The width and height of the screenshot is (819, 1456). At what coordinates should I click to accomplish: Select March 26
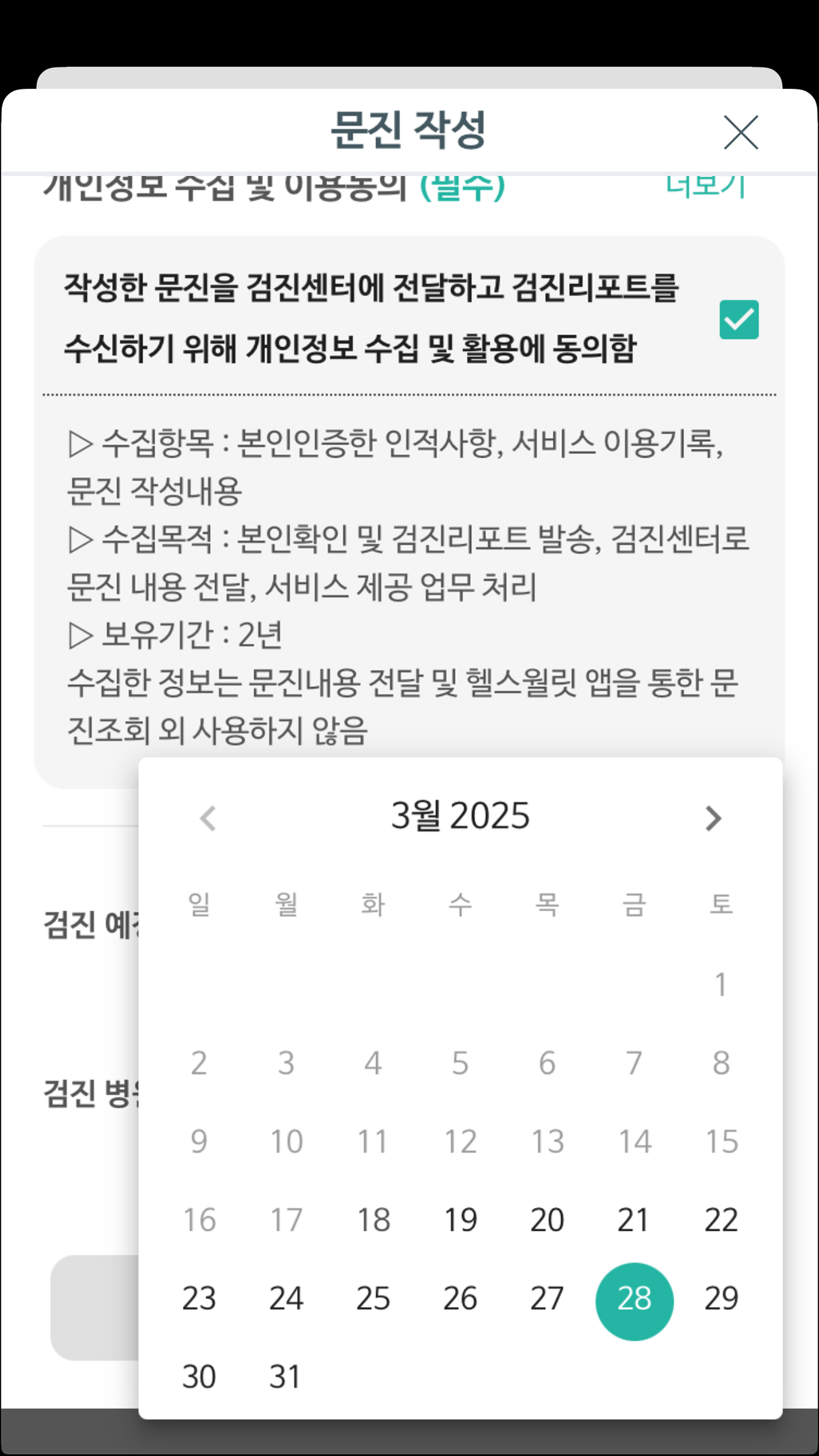460,1298
